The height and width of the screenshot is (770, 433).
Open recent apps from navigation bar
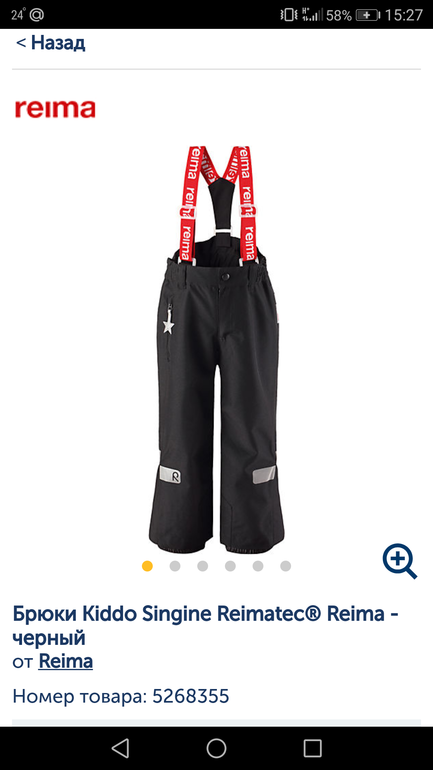click(312, 748)
